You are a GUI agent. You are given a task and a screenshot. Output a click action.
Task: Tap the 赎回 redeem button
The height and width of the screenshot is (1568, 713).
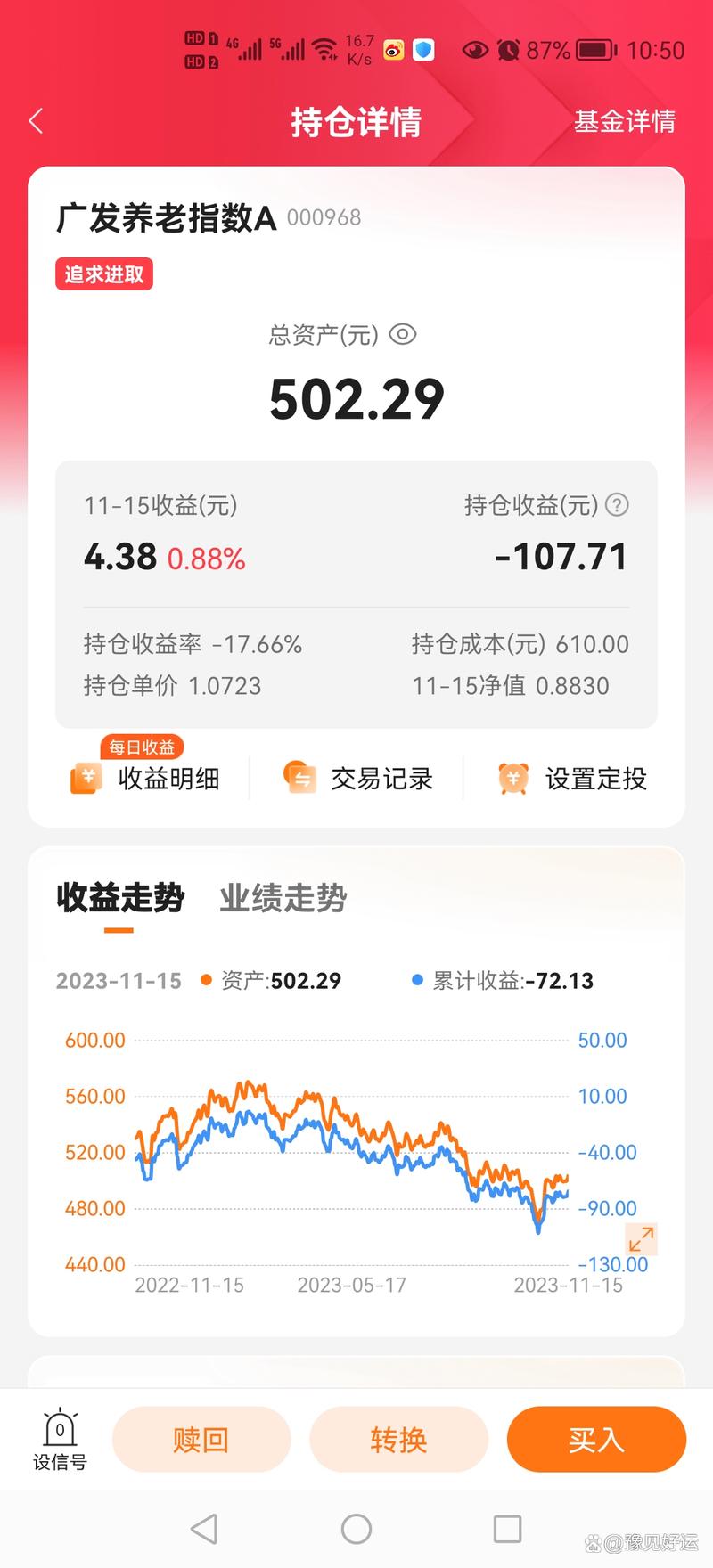pos(201,1438)
